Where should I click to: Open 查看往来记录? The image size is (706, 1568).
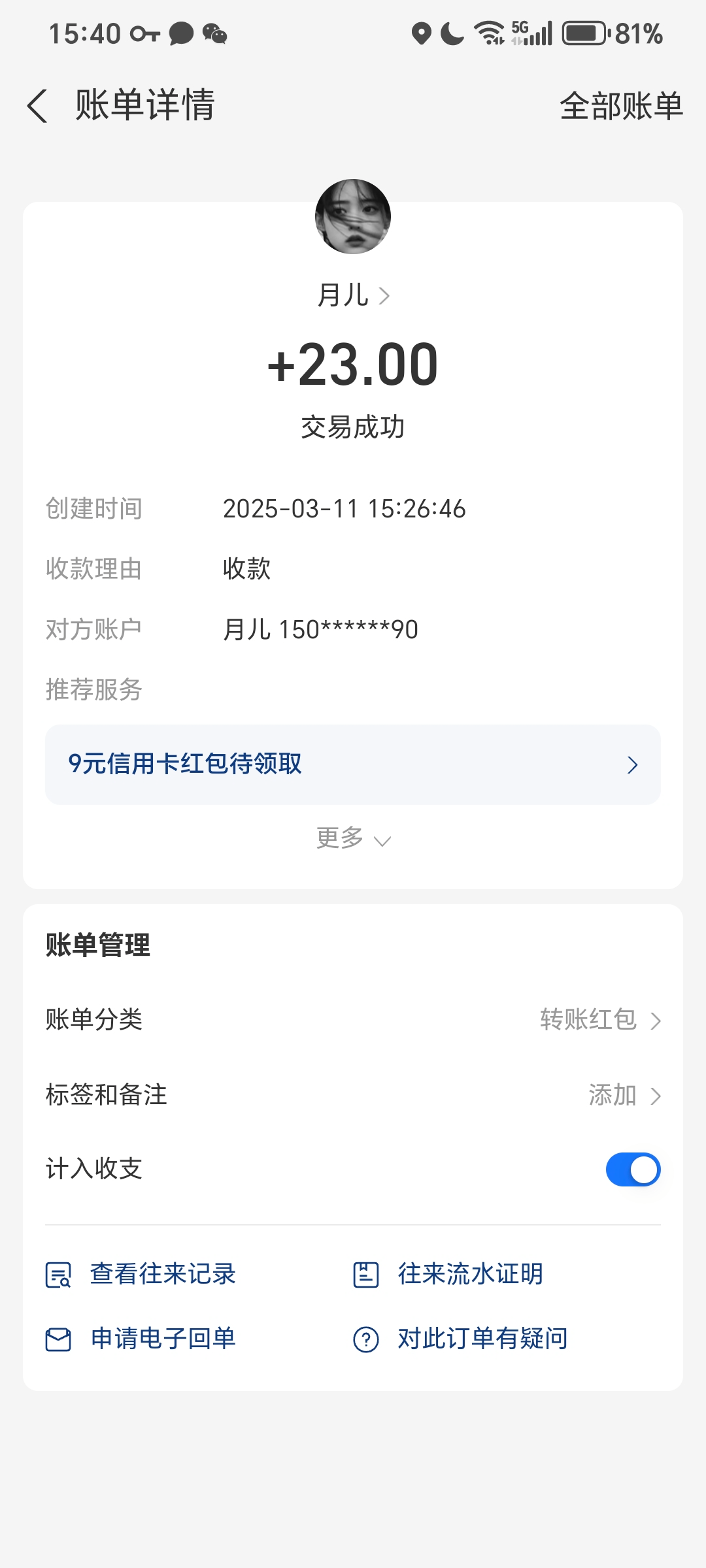tap(141, 1274)
